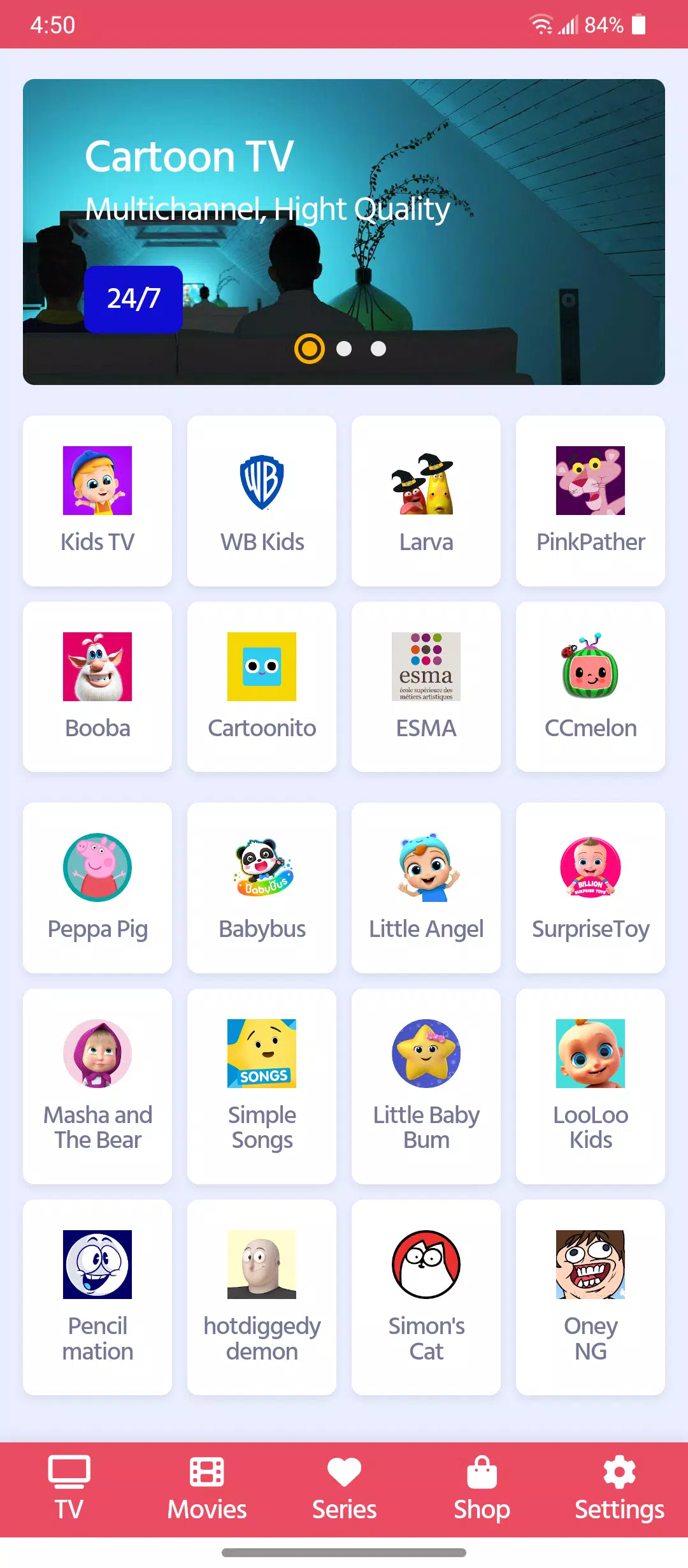The width and height of the screenshot is (688, 1568).
Task: Jump to the second banner slide dot
Action: [344, 349]
